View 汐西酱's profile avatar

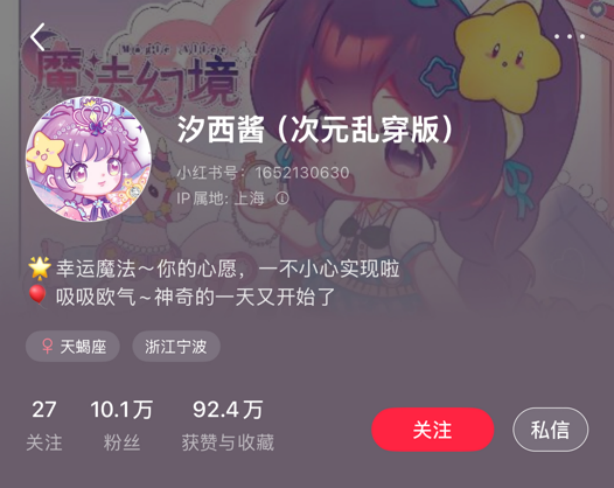[88, 159]
